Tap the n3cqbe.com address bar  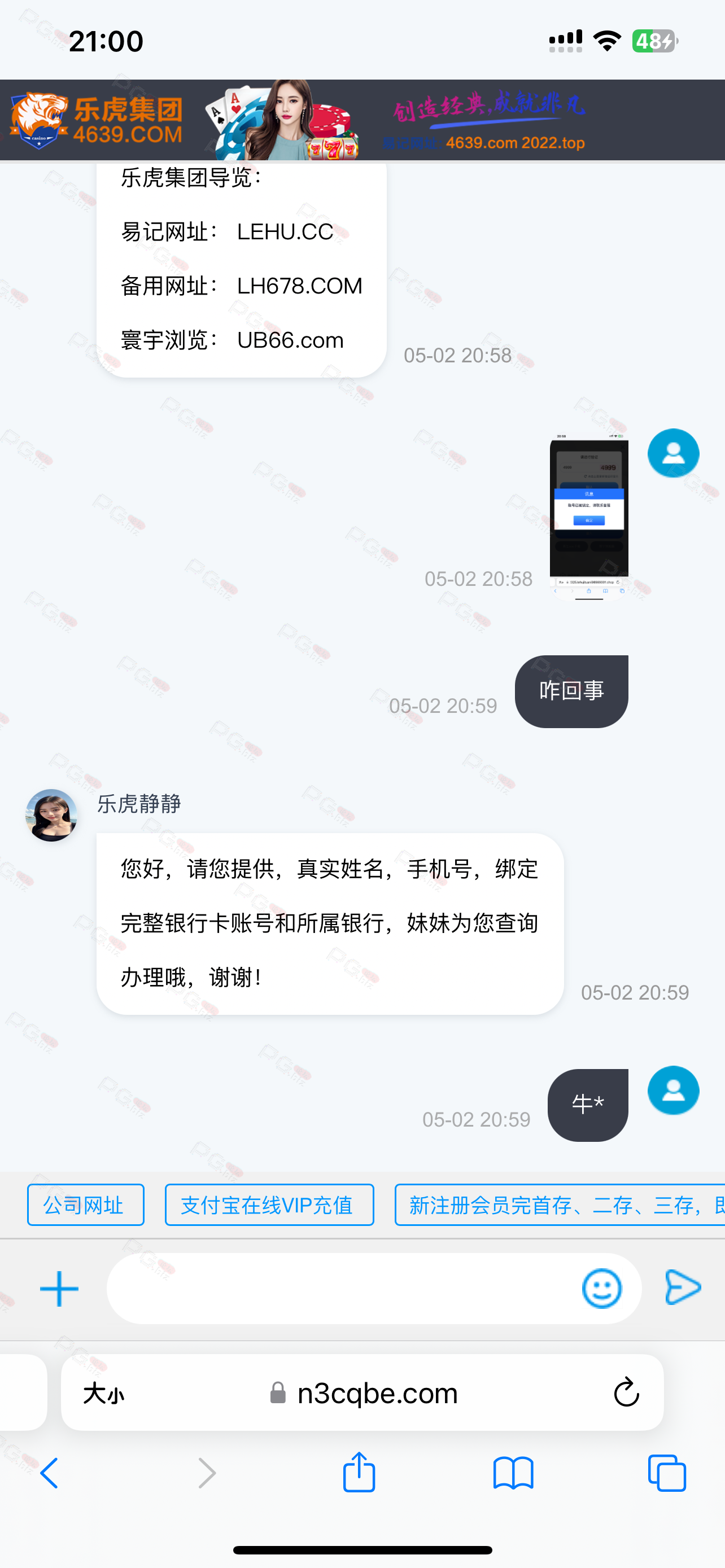pyautogui.click(x=363, y=1392)
